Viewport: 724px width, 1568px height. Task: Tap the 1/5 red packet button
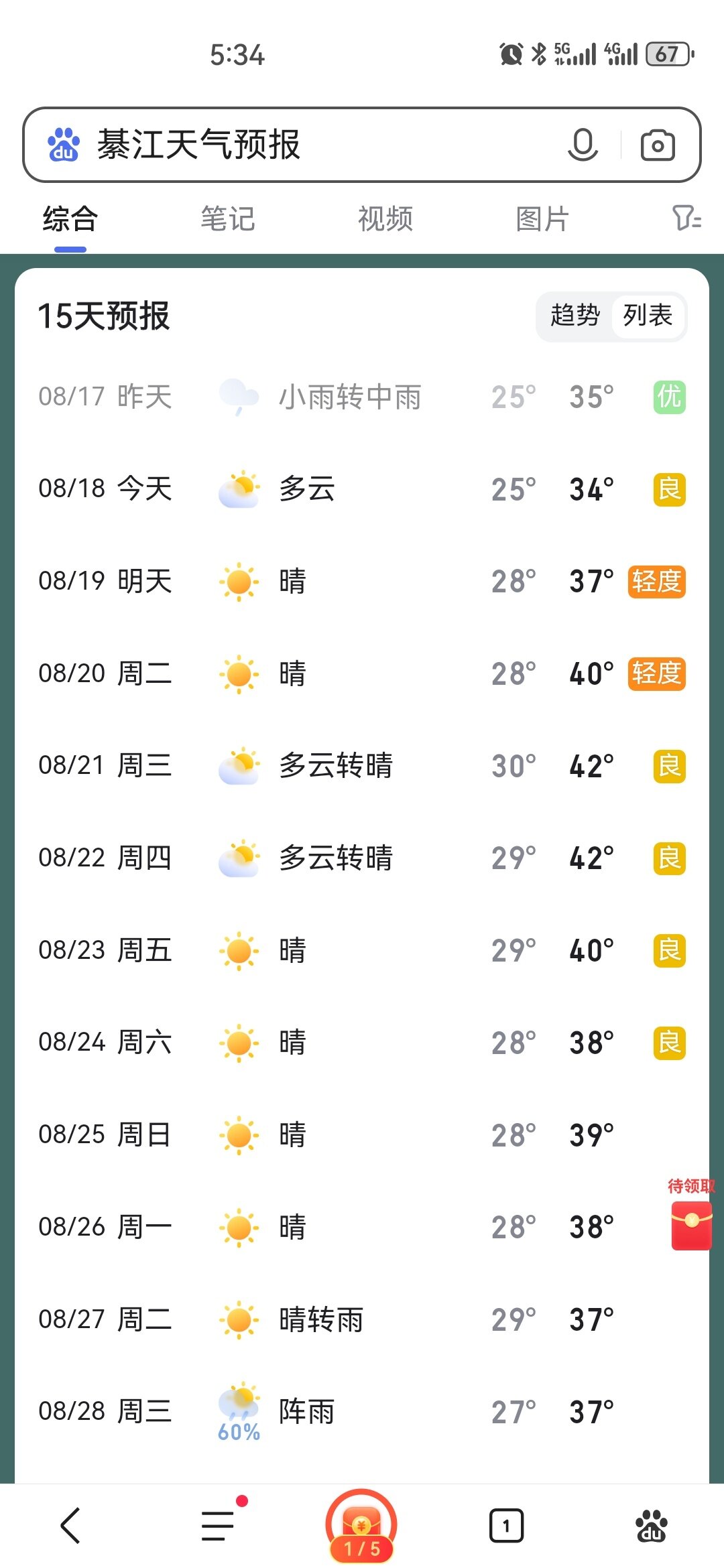click(x=361, y=1526)
